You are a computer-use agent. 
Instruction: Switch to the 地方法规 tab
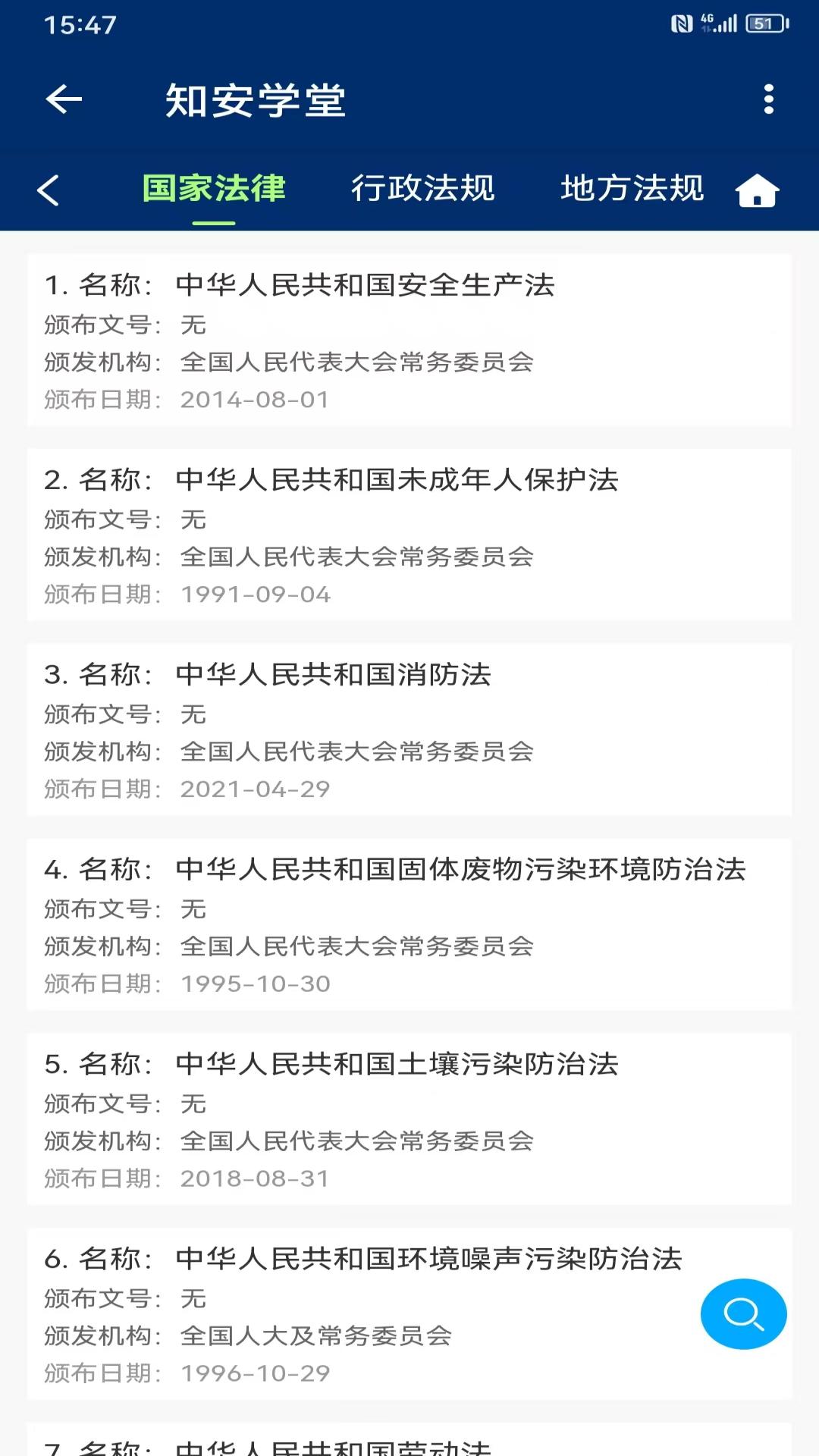point(632,189)
